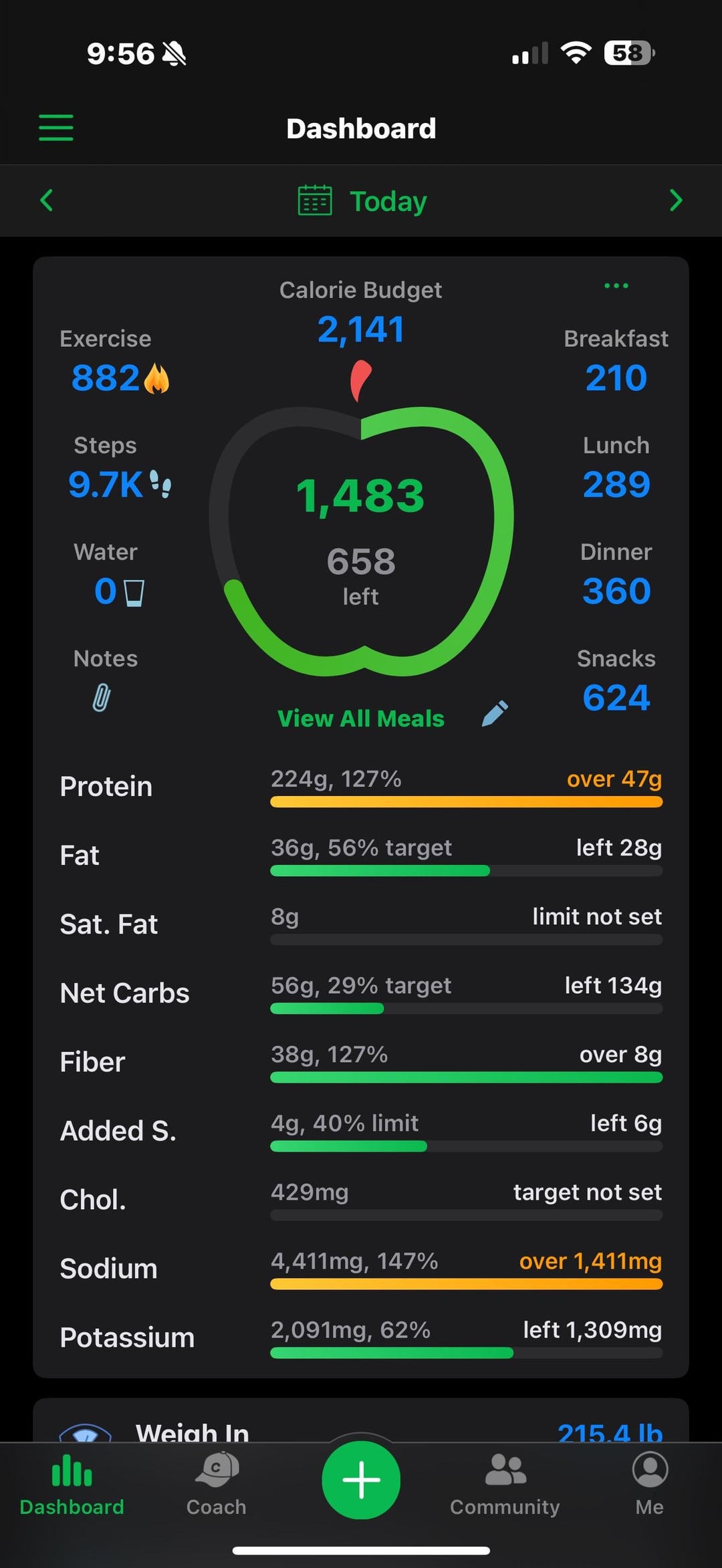722x1568 pixels.
Task: Go to the next day
Action: [x=676, y=200]
